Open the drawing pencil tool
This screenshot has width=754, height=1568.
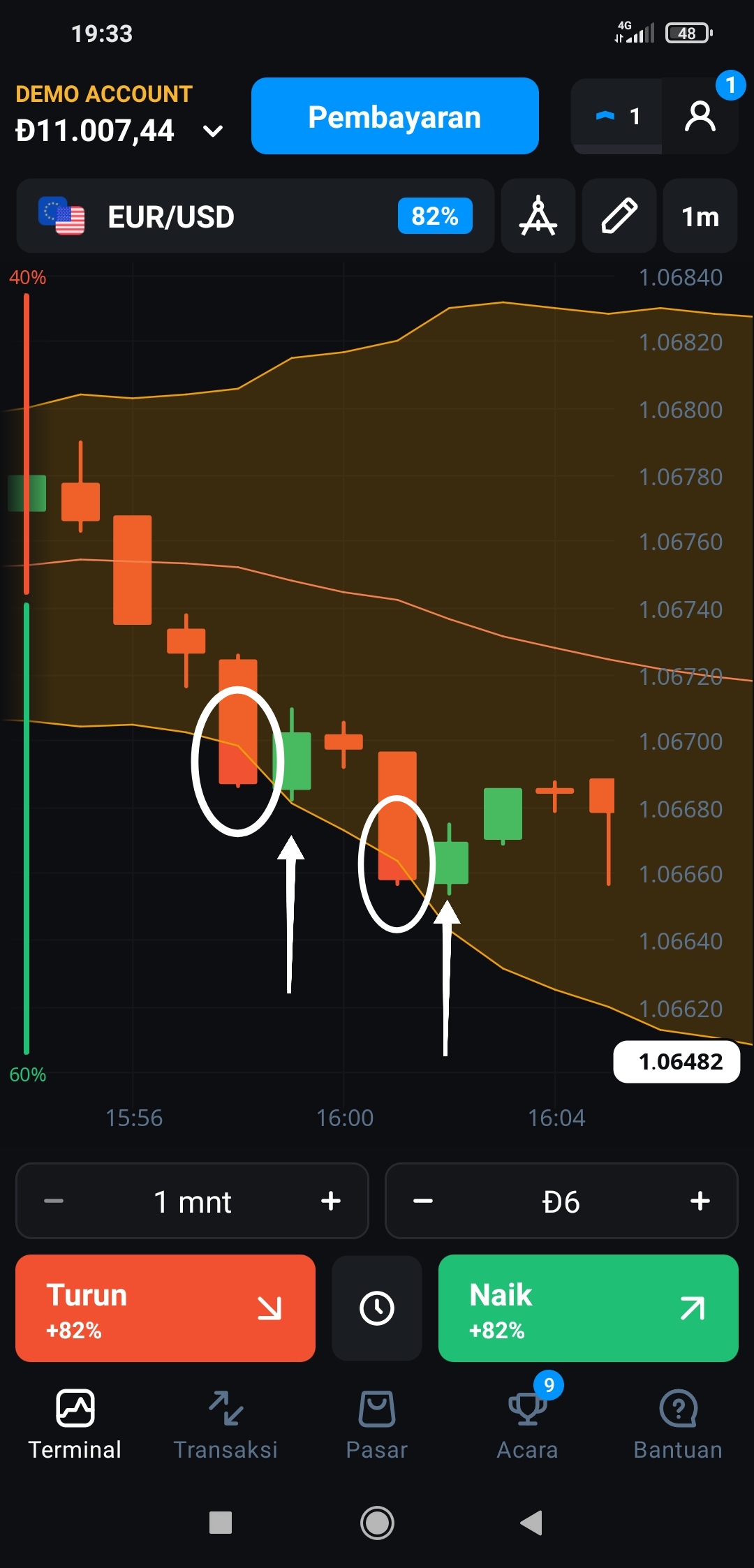point(619,216)
